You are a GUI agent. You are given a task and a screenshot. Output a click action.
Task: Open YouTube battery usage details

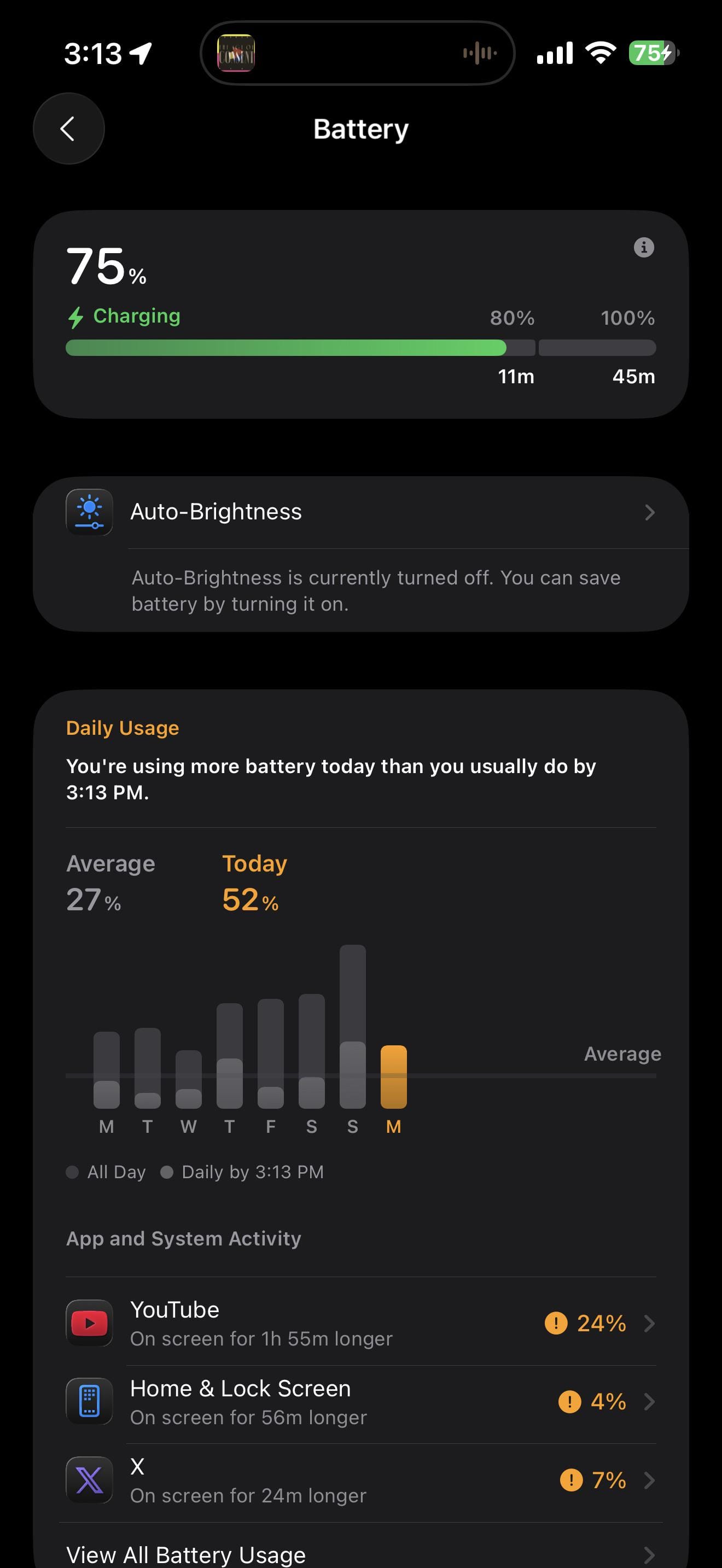[x=360, y=1323]
